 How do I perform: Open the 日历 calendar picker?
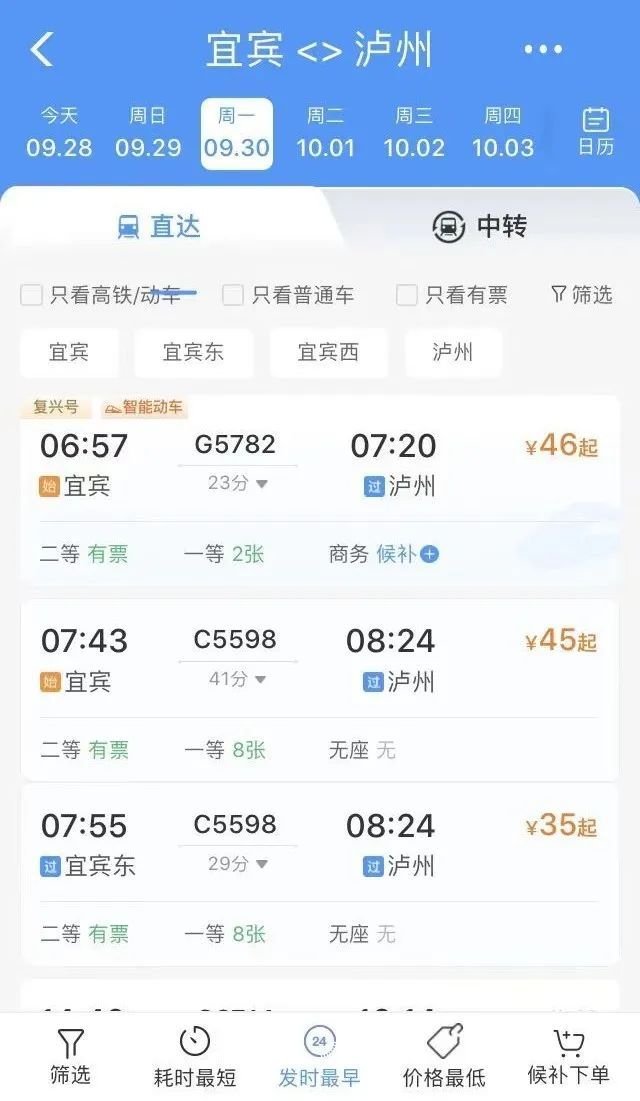point(596,133)
